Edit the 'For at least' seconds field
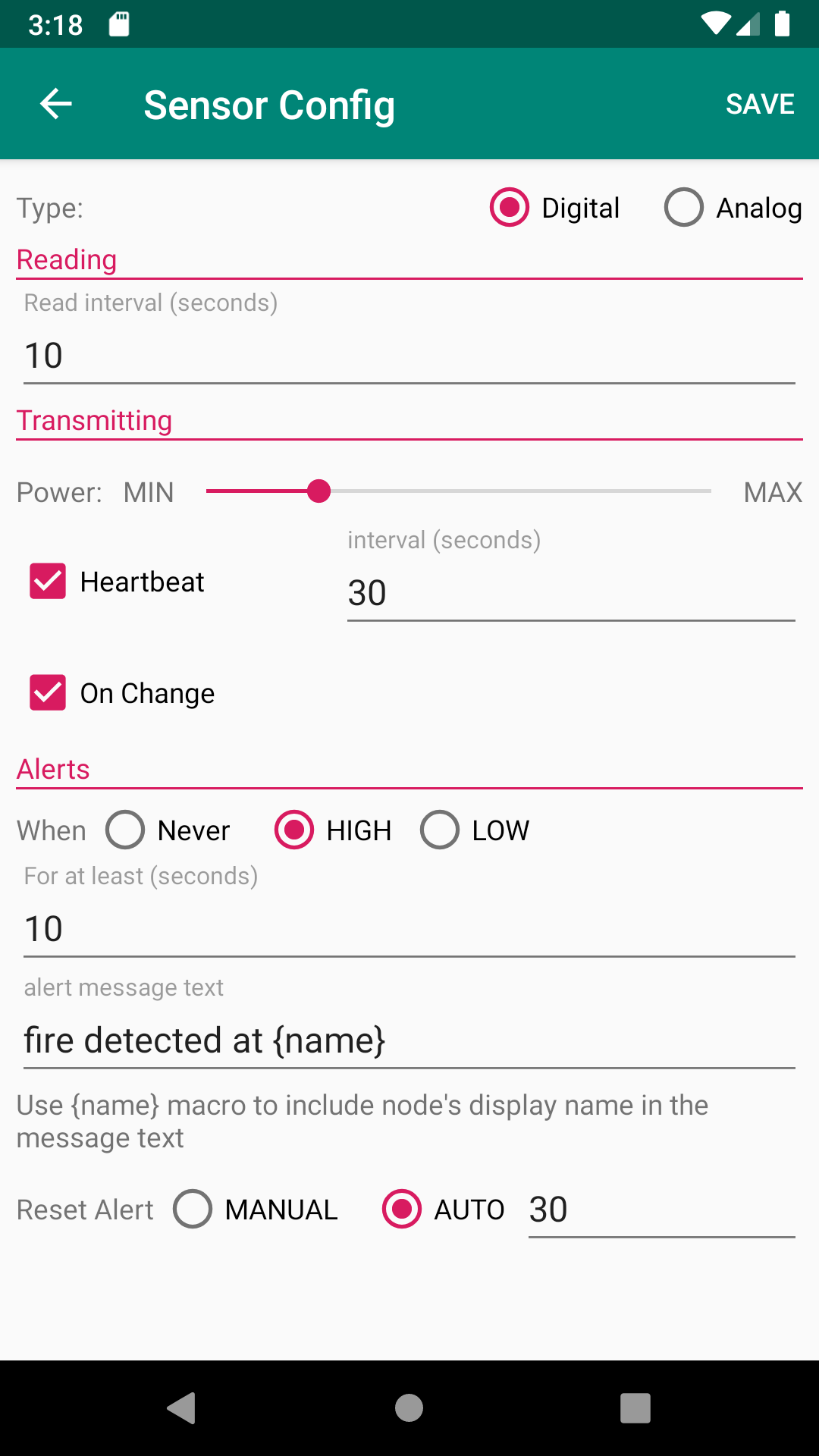Screen dimensions: 819x1456 [x=409, y=929]
